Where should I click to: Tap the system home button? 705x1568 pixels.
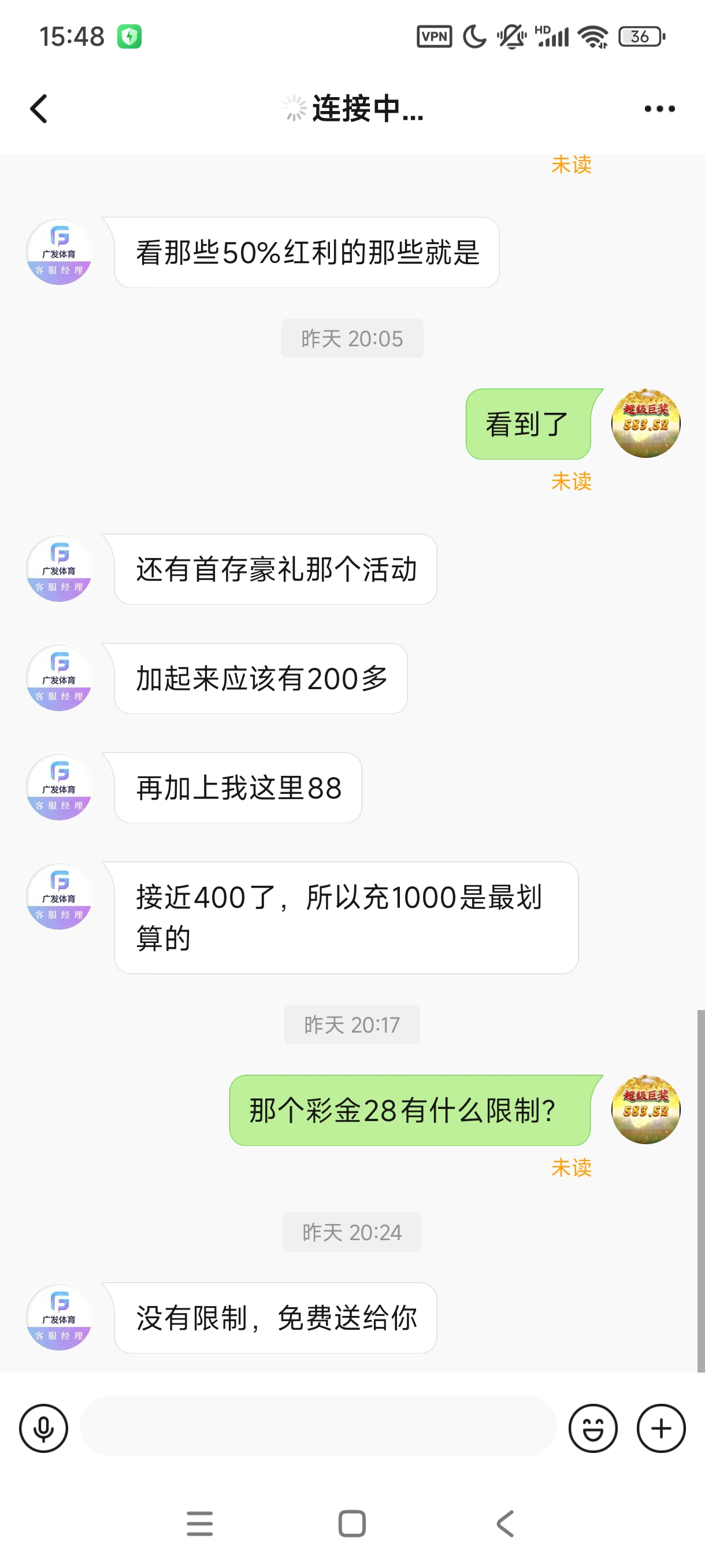351,1523
